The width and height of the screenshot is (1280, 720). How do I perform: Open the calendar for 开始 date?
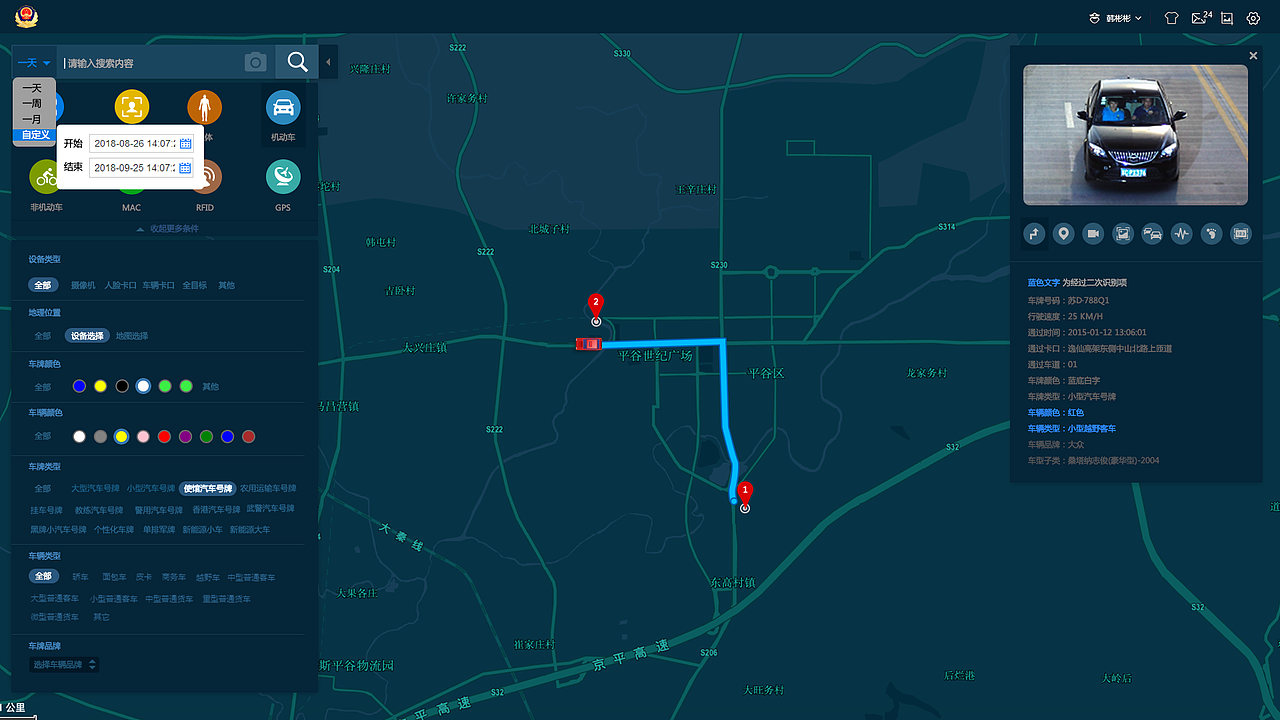tap(185, 143)
